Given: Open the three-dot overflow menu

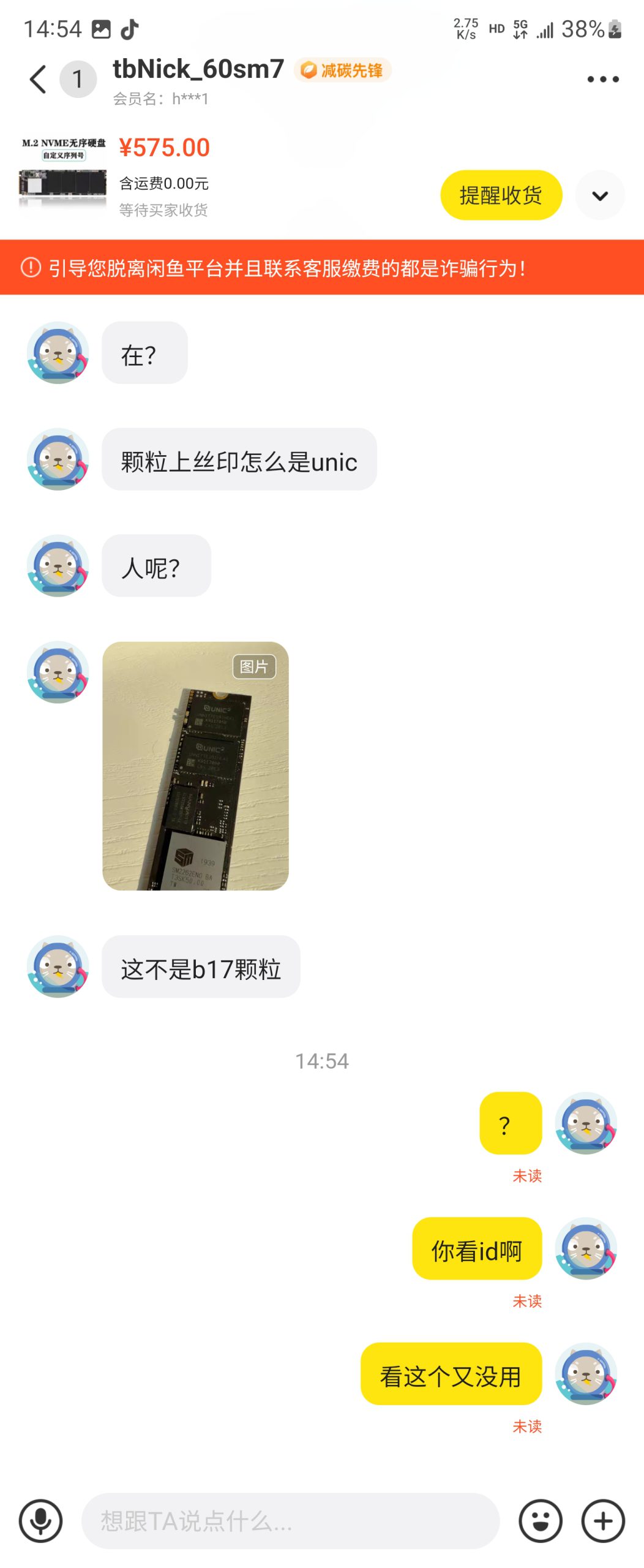Looking at the screenshot, I should tap(602, 79).
